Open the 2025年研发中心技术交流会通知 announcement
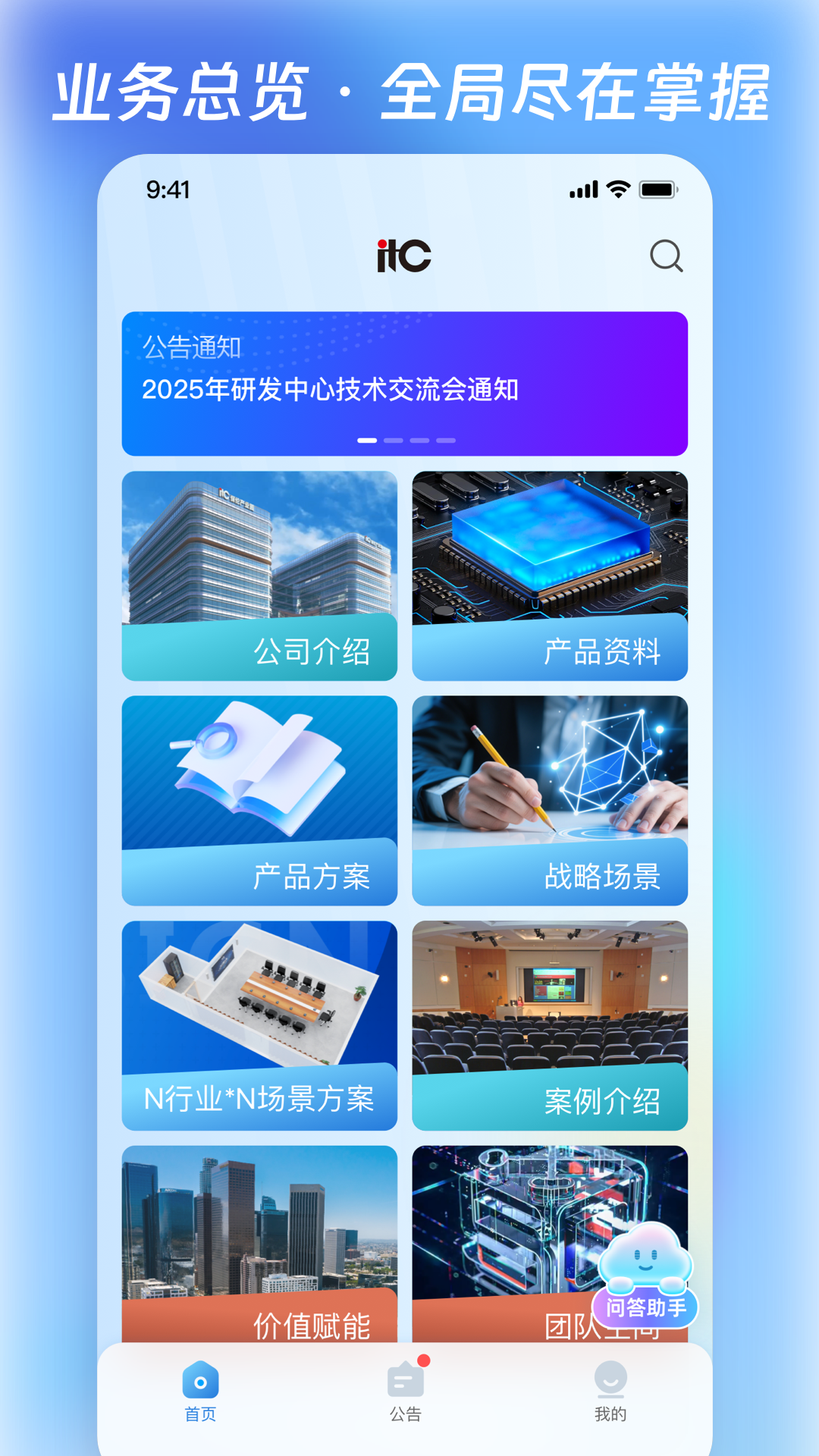Viewport: 819px width, 1456px height. [x=334, y=389]
